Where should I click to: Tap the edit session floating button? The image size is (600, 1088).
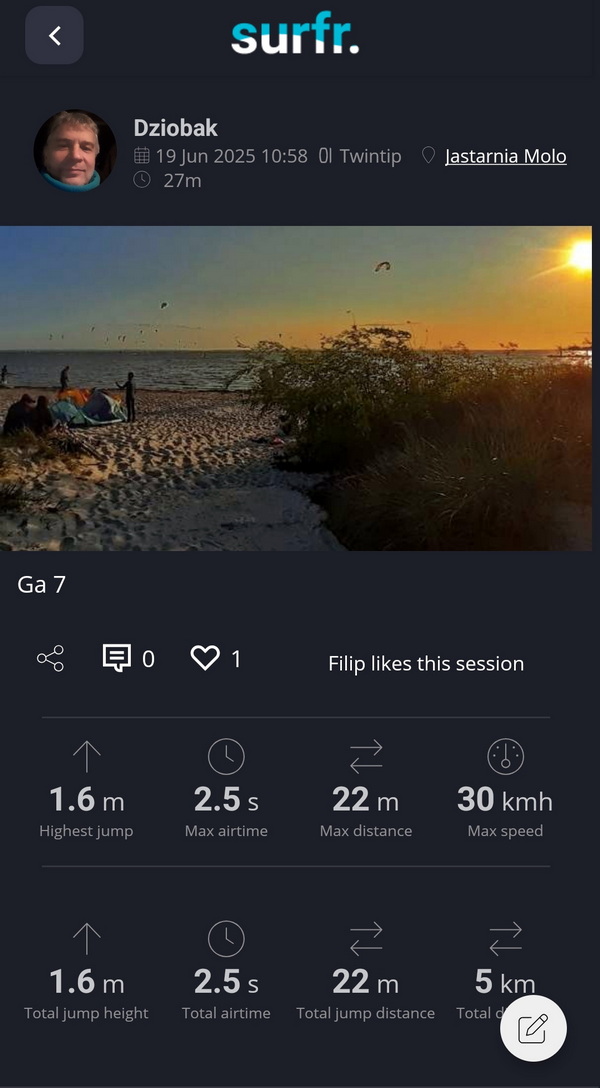(x=533, y=1028)
